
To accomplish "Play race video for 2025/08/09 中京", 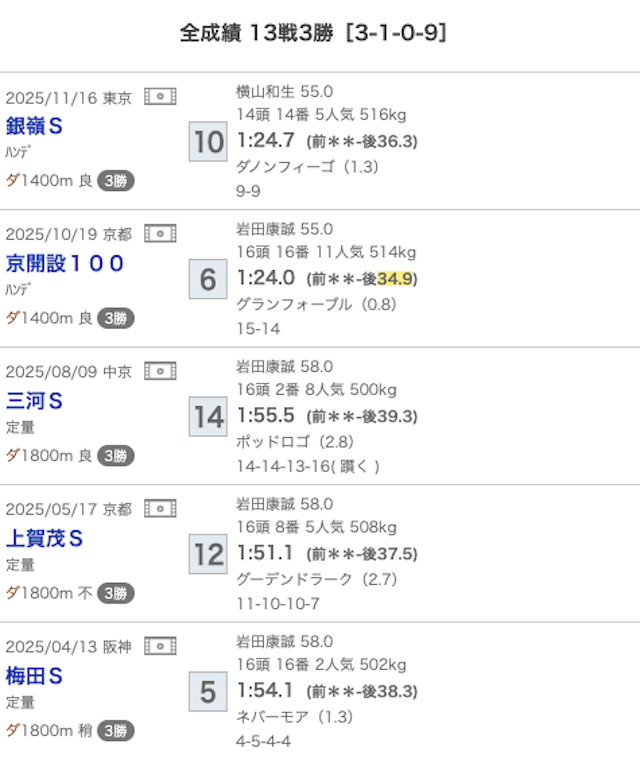I will pyautogui.click(x=160, y=372).
